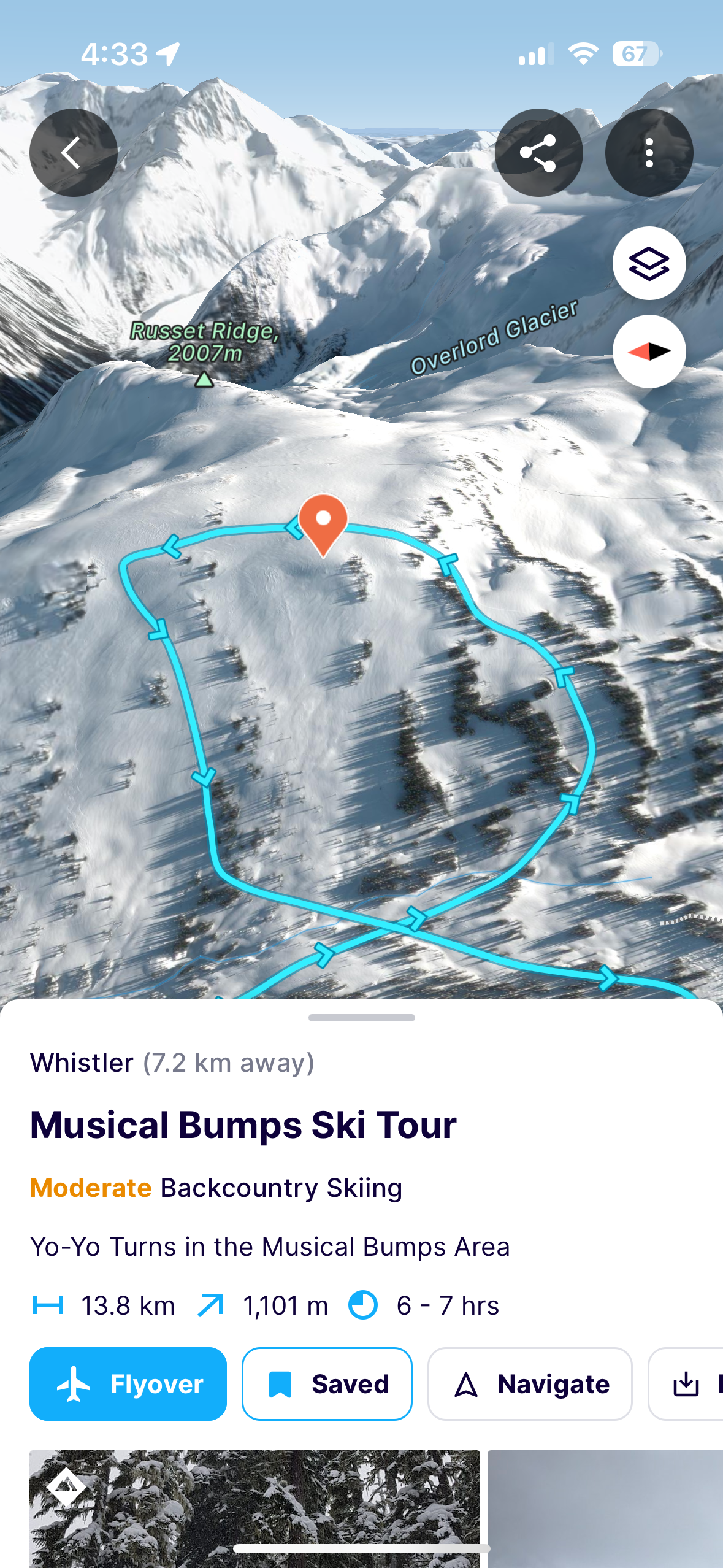Viewport: 723px width, 1568px height.
Task: Start the Flyover of the route
Action: 128,1384
